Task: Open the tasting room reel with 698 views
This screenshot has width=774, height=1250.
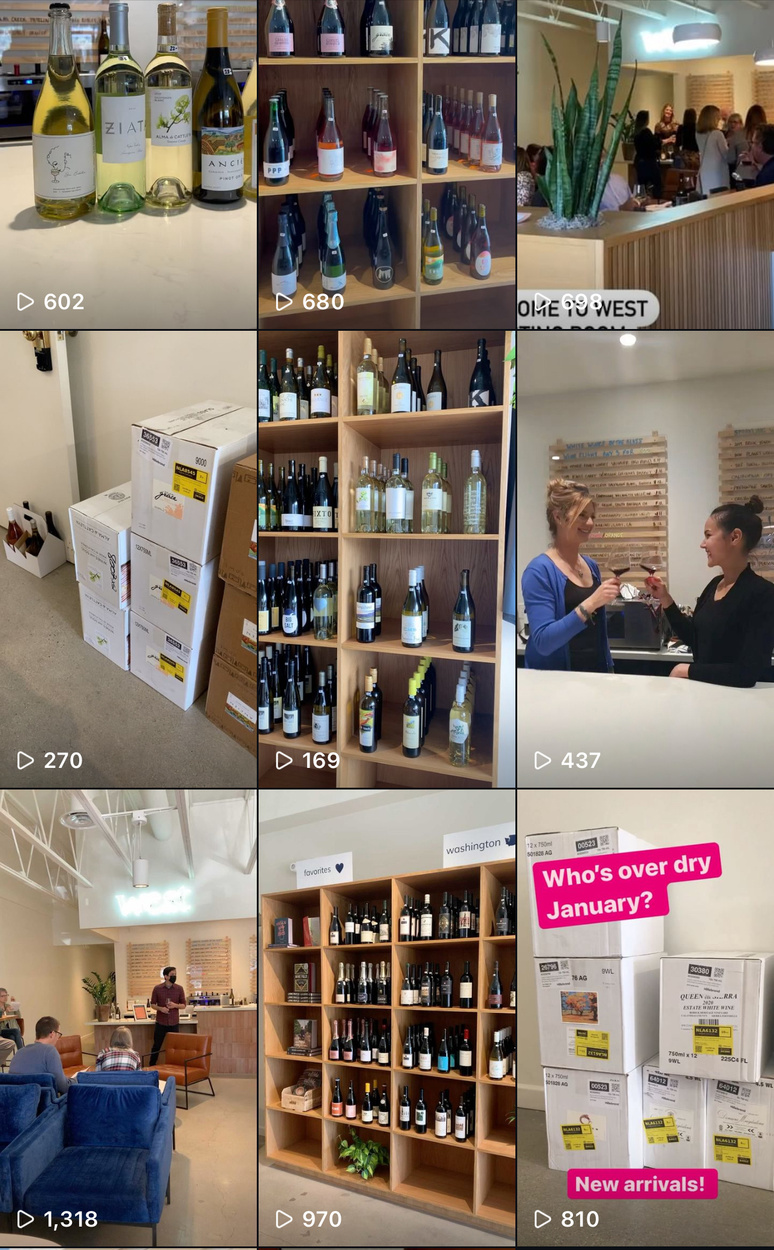Action: tap(645, 164)
